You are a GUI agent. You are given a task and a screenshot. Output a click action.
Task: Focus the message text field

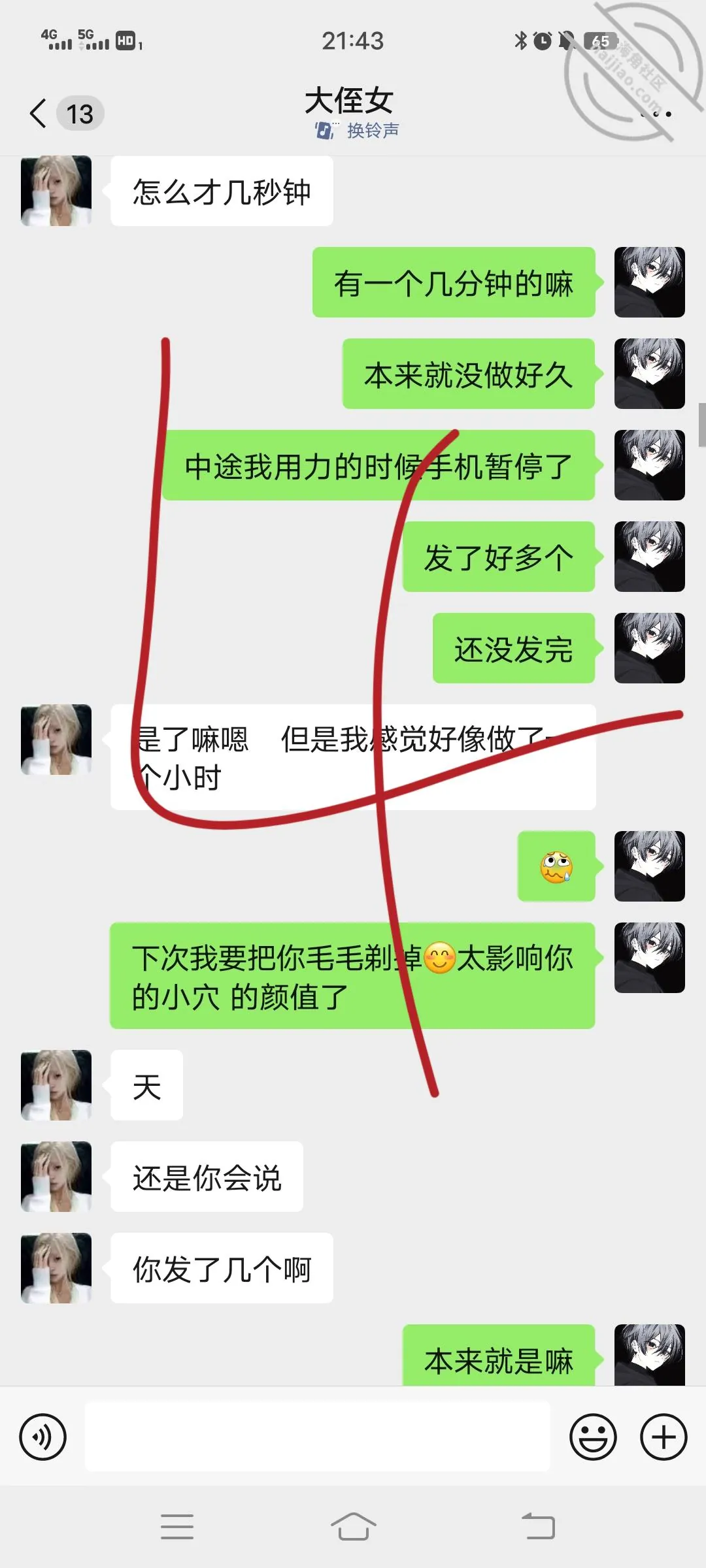click(x=318, y=1436)
